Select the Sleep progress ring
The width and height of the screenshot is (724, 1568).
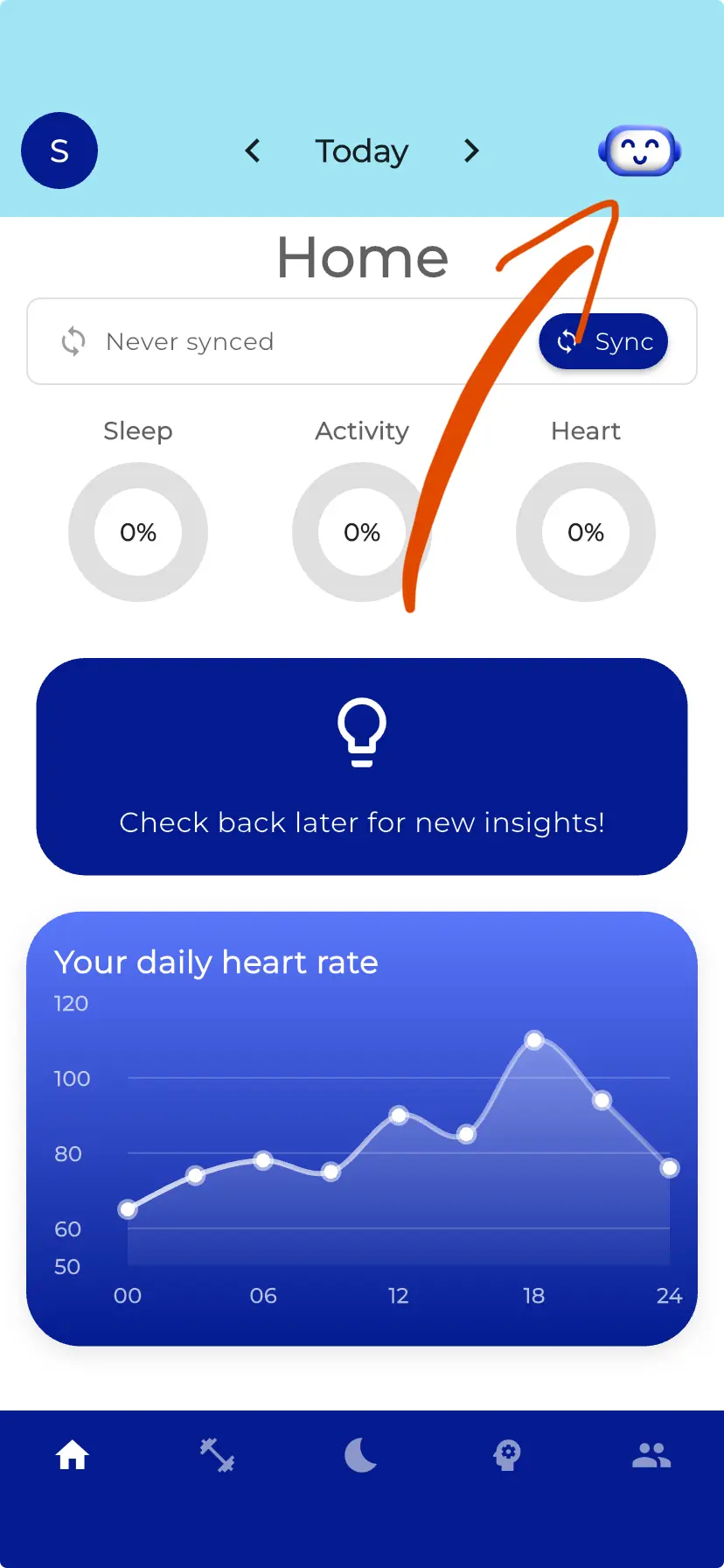point(138,533)
